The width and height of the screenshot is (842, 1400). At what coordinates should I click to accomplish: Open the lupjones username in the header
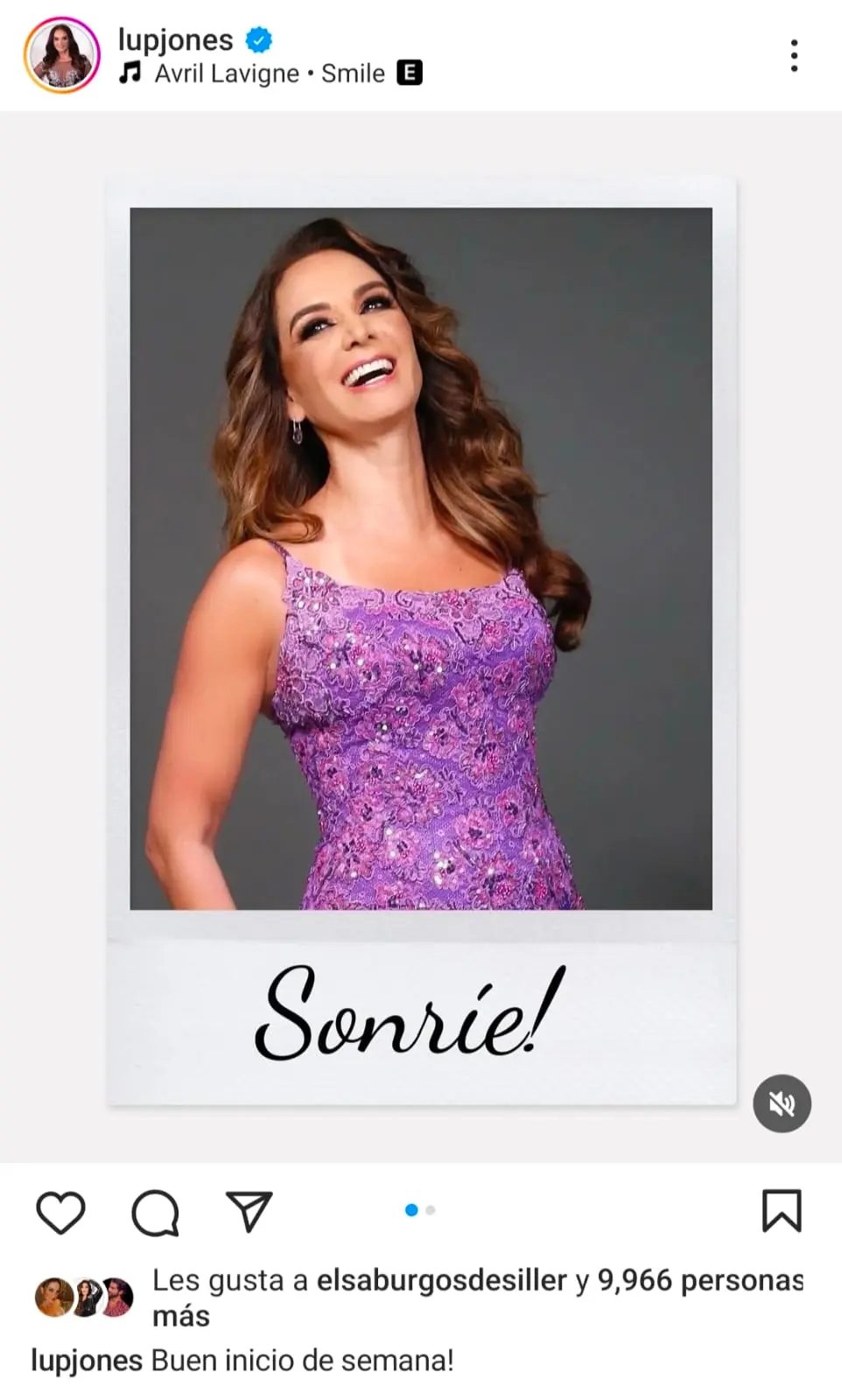(176, 39)
